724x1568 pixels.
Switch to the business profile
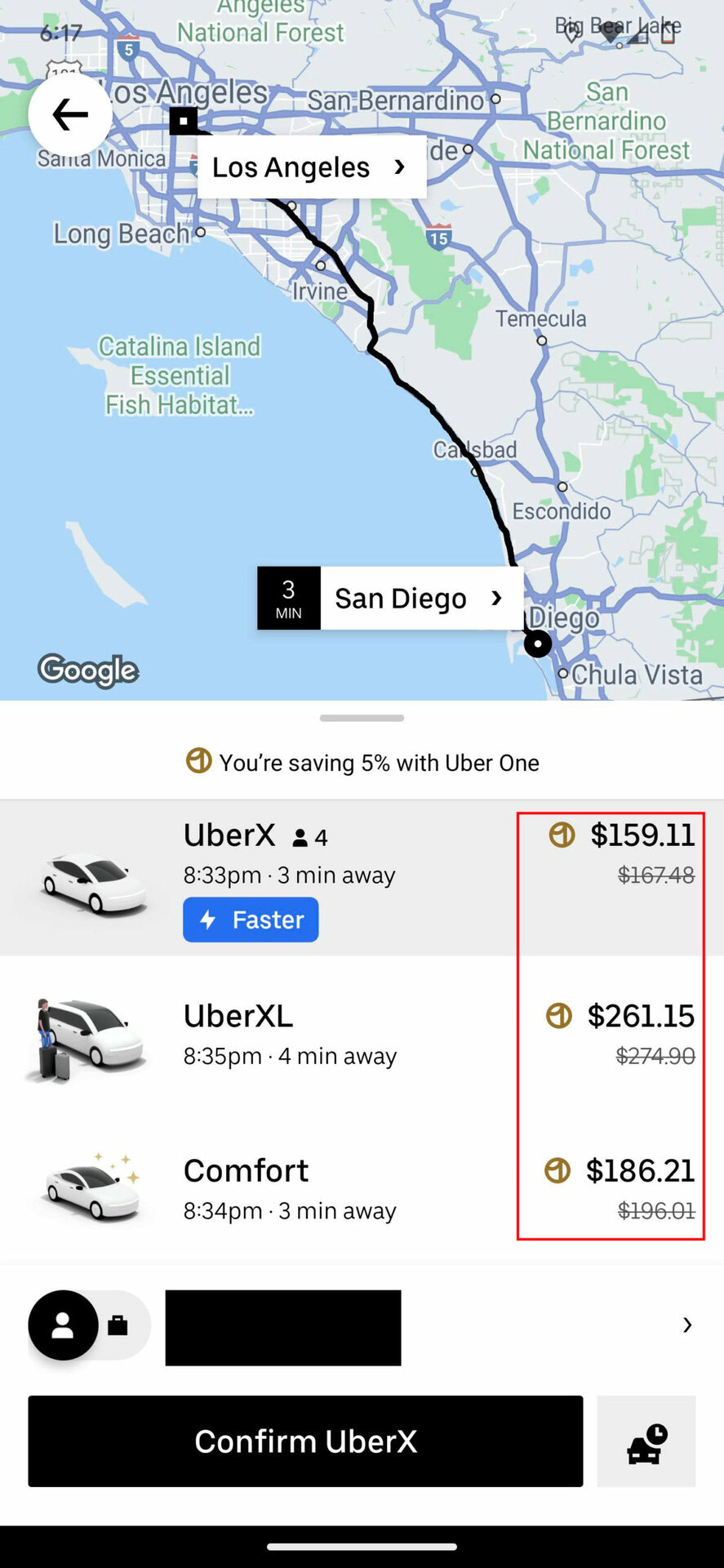[x=119, y=1325]
